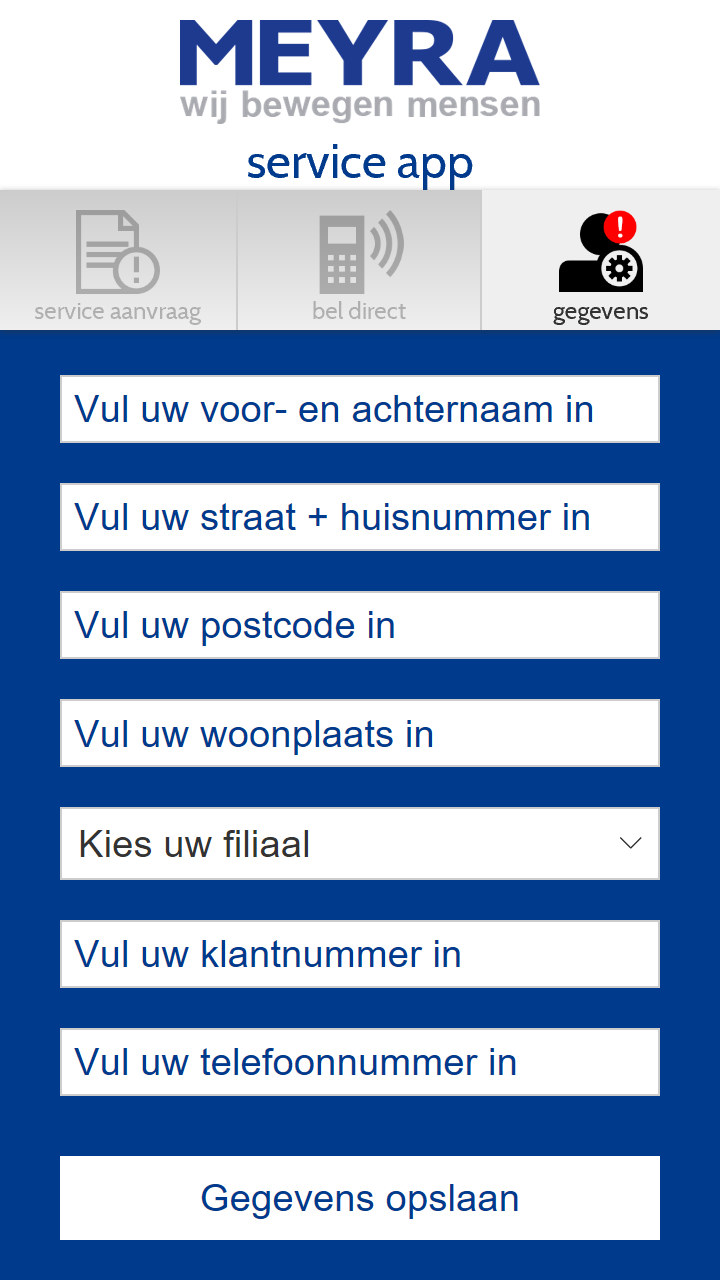
Task: Tap the klantnummer input field
Action: point(360,954)
